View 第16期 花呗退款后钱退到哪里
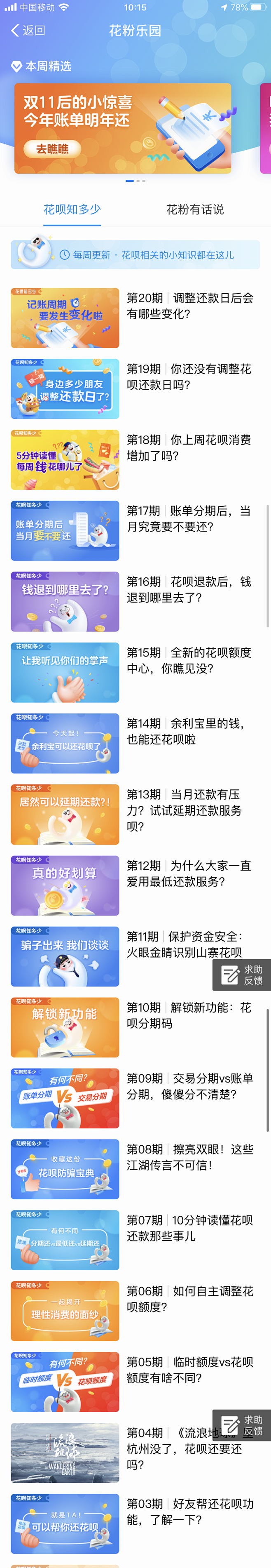This screenshot has height=1568, width=271. 189,589
